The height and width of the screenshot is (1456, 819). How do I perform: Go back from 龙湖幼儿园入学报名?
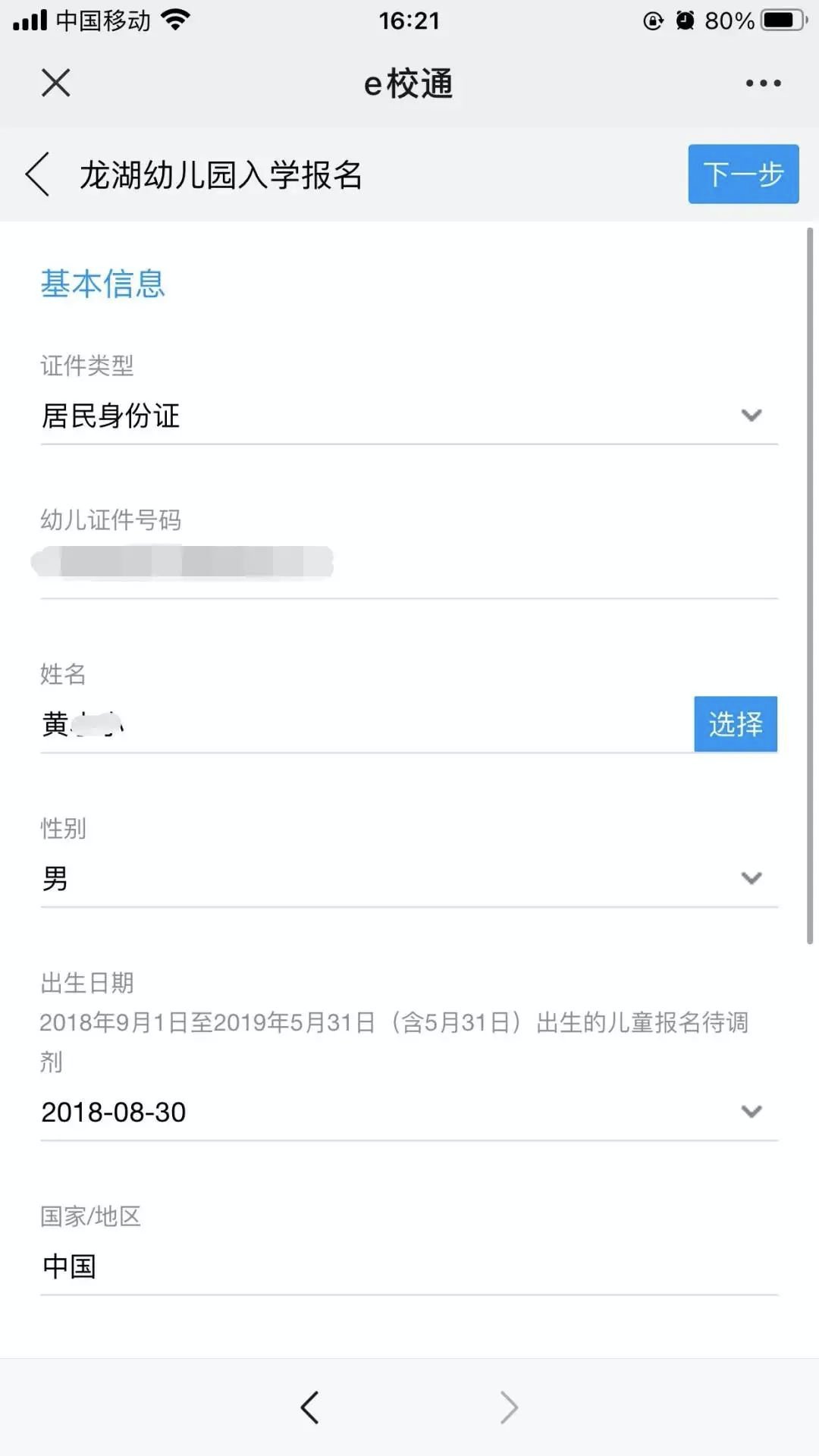pyautogui.click(x=38, y=174)
